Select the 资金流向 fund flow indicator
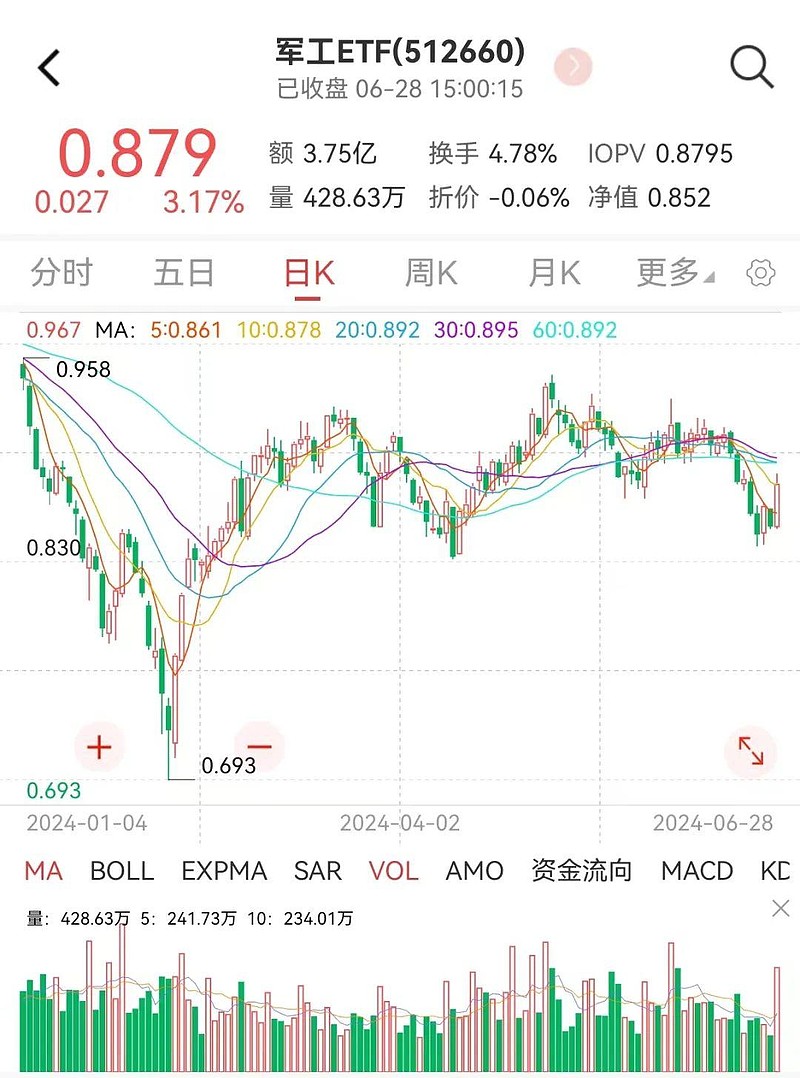 580,871
